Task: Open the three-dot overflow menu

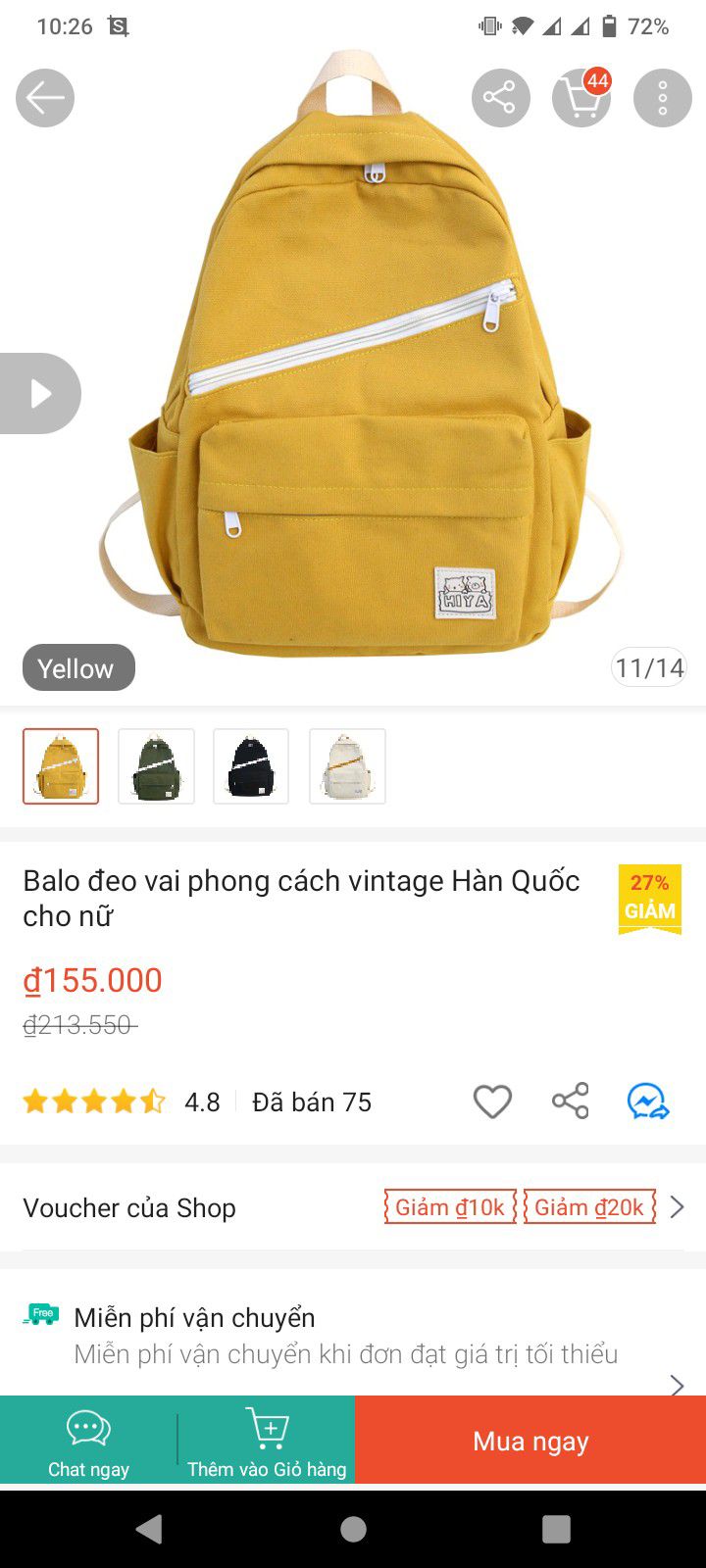Action: click(662, 97)
